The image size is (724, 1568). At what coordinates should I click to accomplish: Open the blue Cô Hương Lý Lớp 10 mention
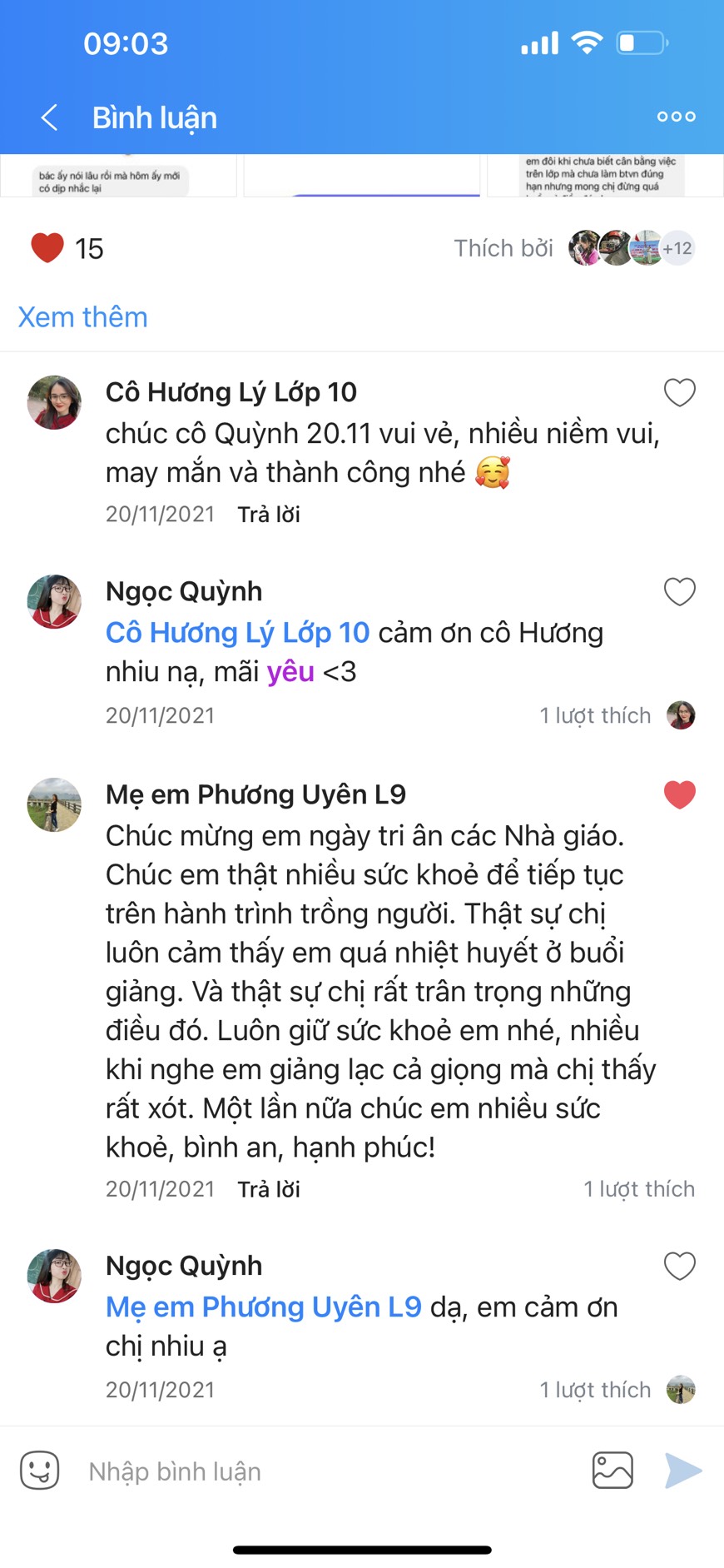(x=237, y=633)
